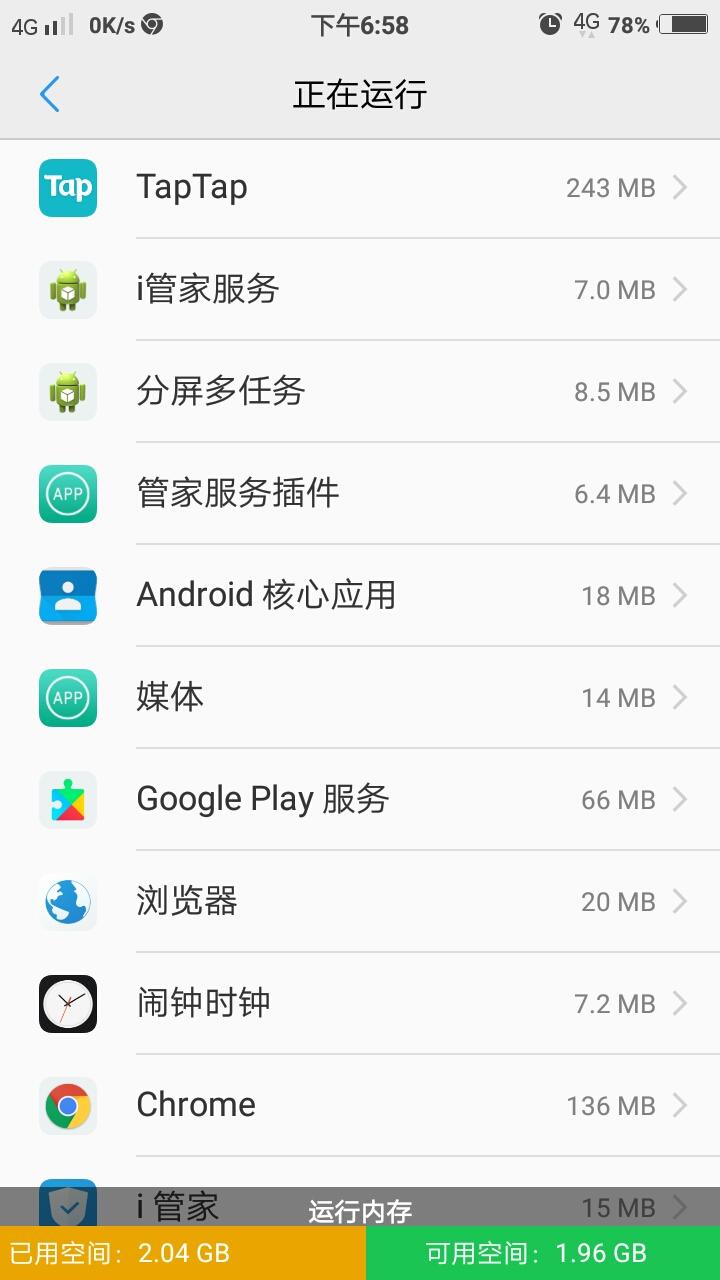Open Google Play 服务 details
This screenshot has width=720, height=1280.
click(360, 800)
